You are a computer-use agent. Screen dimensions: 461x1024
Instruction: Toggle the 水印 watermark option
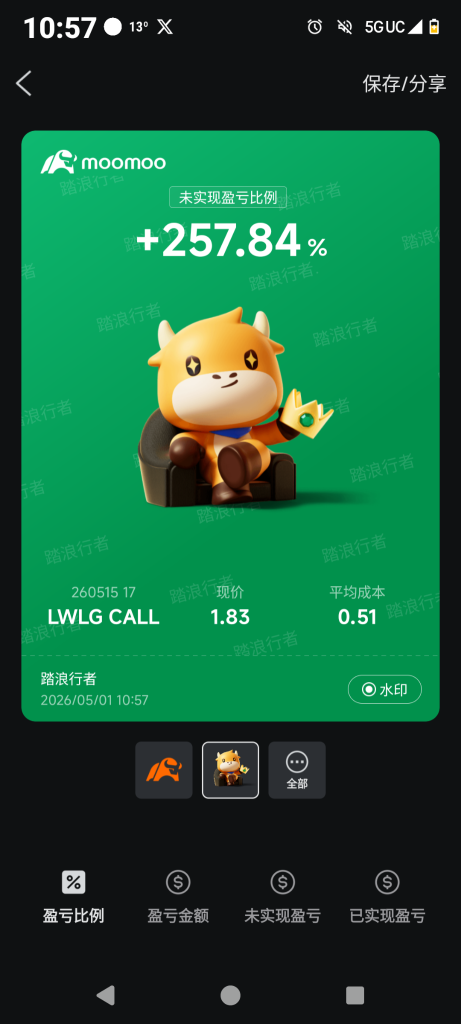tap(385, 689)
